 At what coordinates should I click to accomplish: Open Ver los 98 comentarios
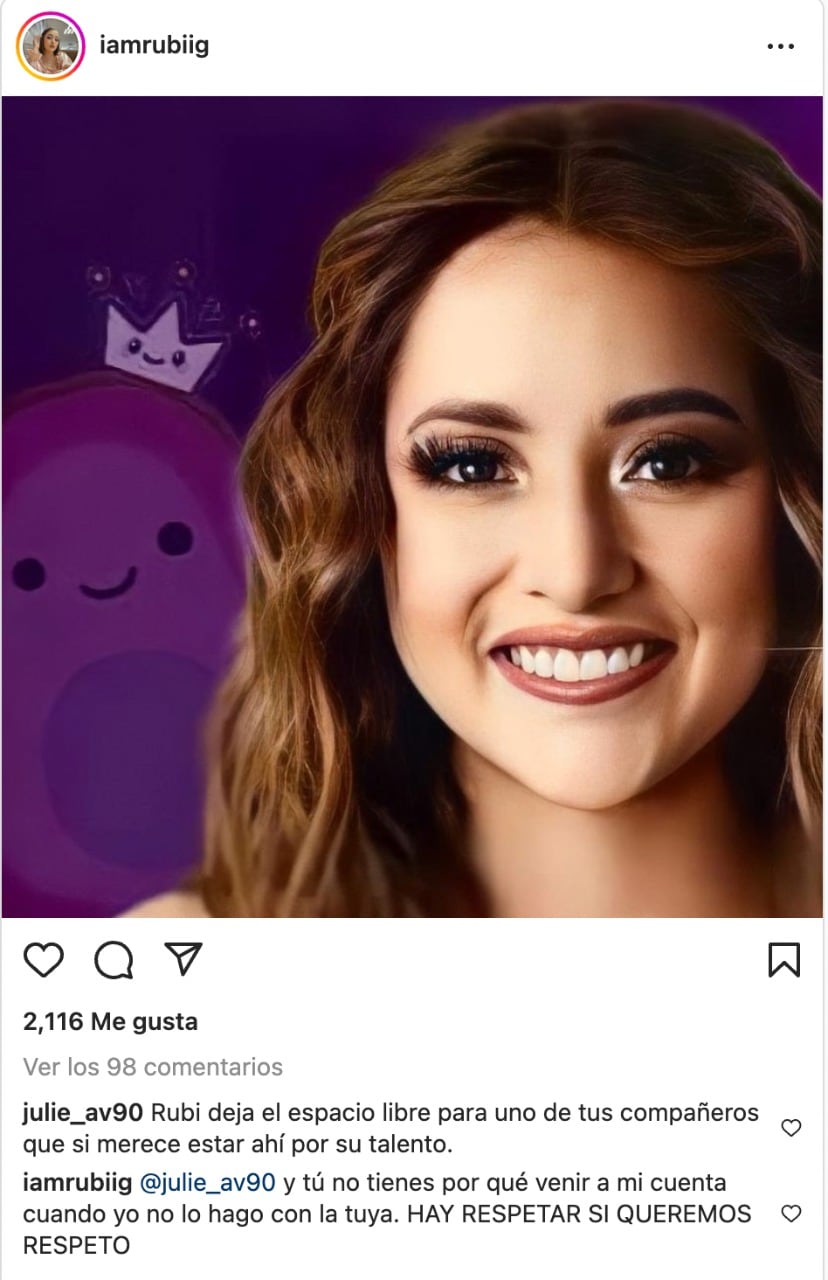(x=152, y=1067)
